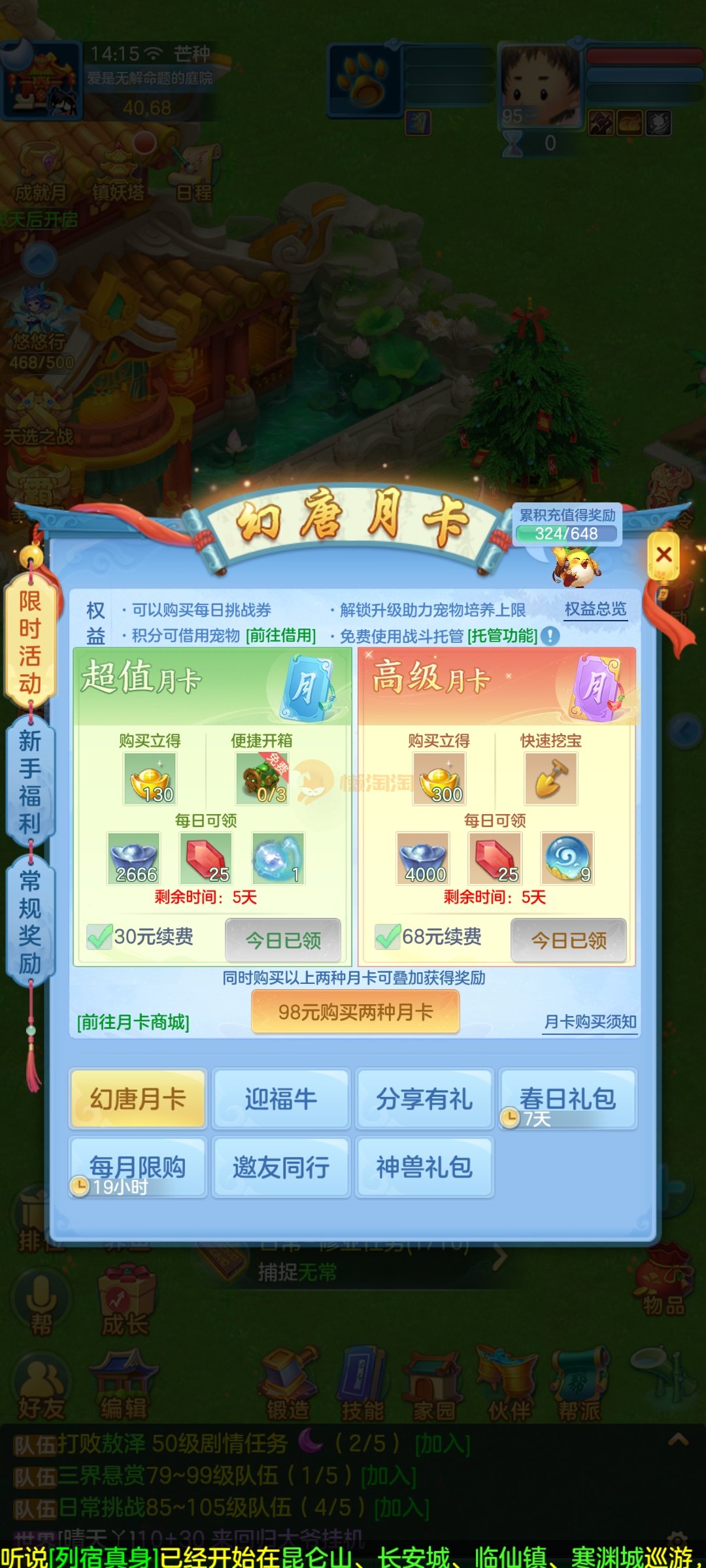
Task: Select the 限时活动 side tab
Action: click(x=30, y=642)
